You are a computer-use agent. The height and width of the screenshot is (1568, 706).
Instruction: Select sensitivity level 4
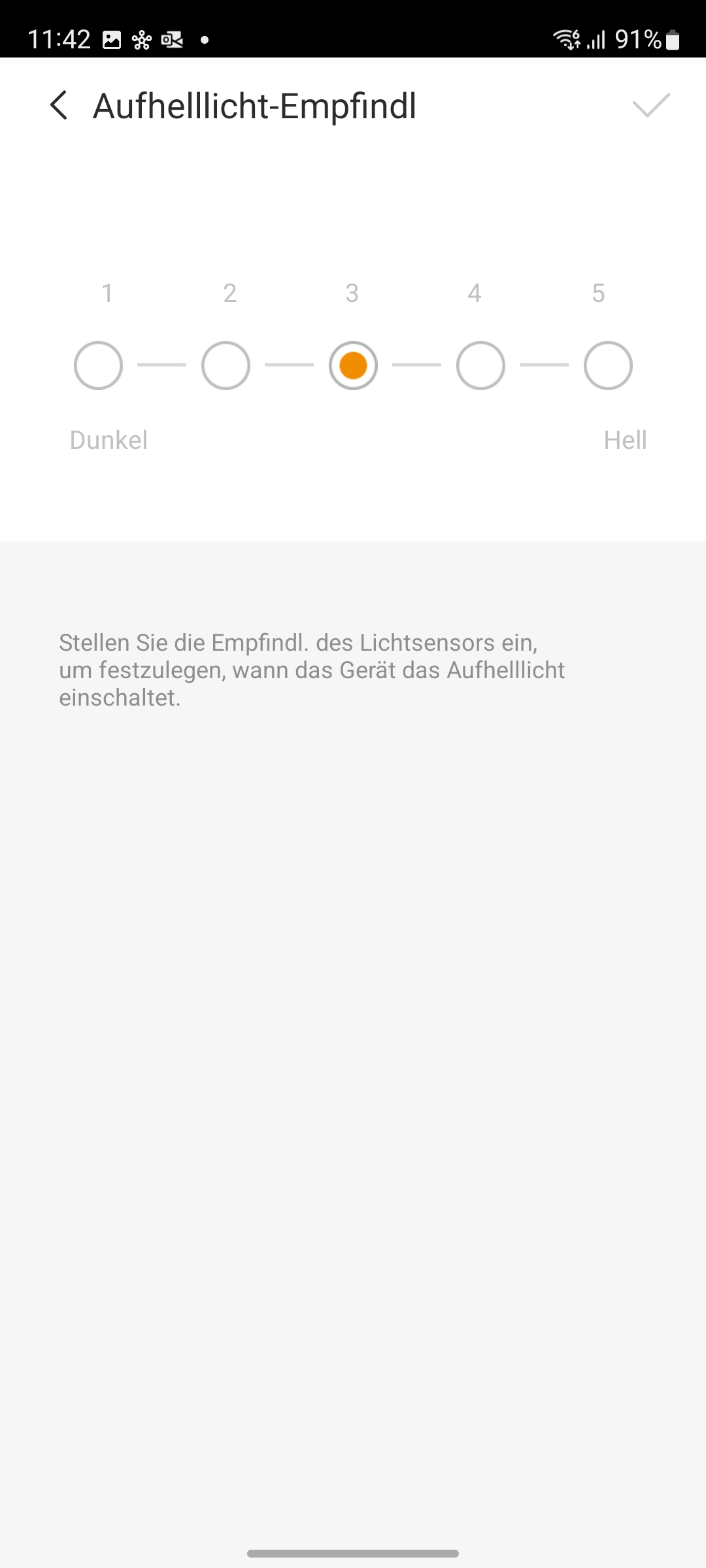pos(480,365)
